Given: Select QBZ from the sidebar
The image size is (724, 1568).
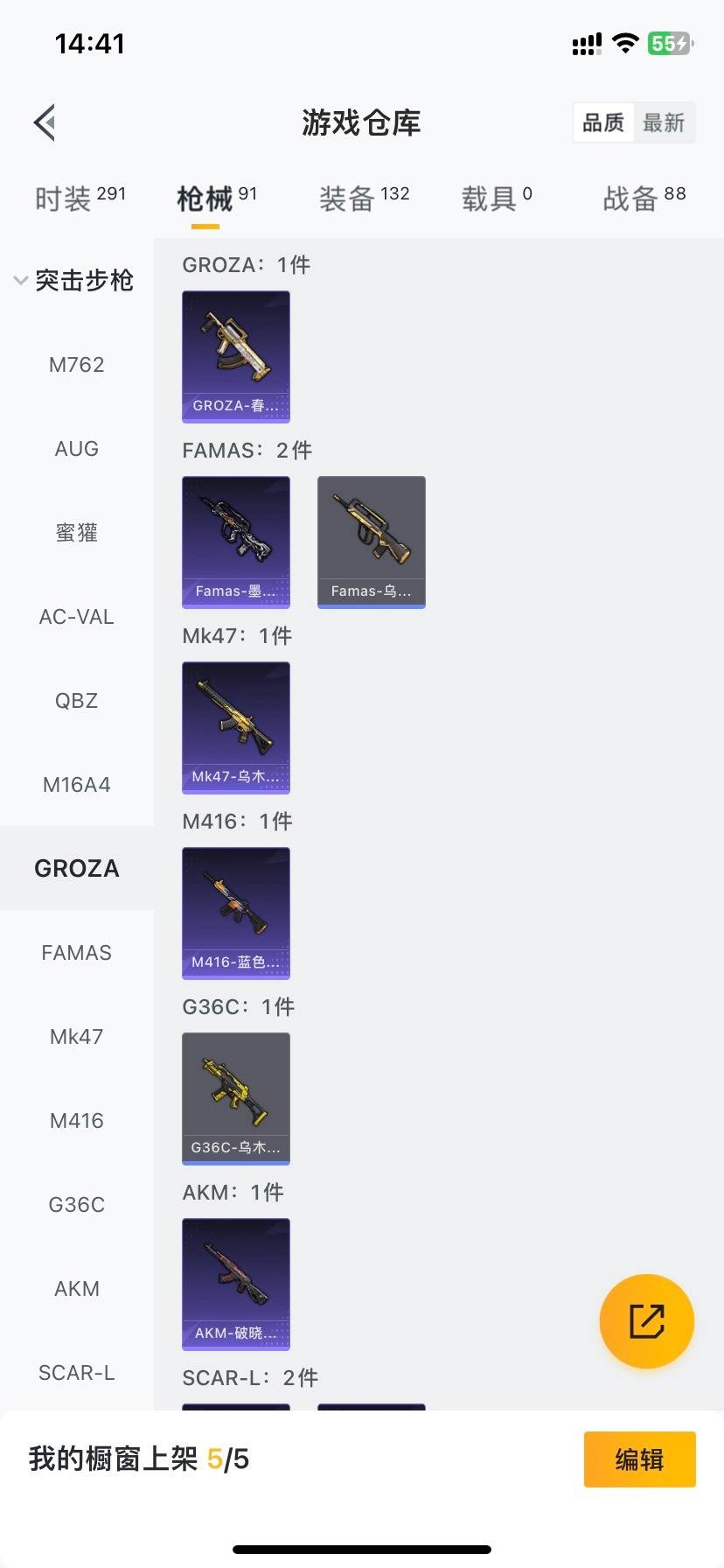Looking at the screenshot, I should click(x=77, y=701).
